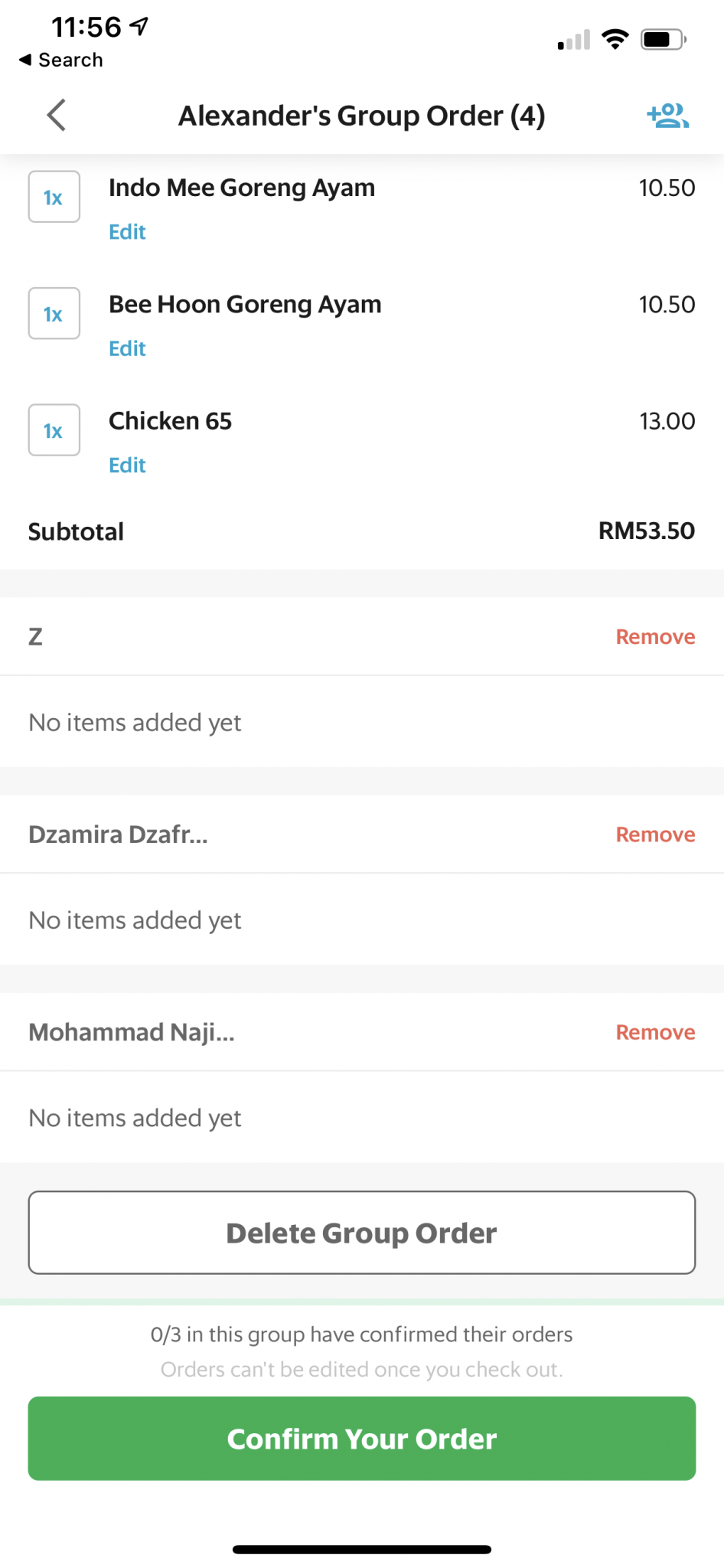Remove member Z from the group order
This screenshot has width=724, height=1568.
pyautogui.click(x=654, y=636)
